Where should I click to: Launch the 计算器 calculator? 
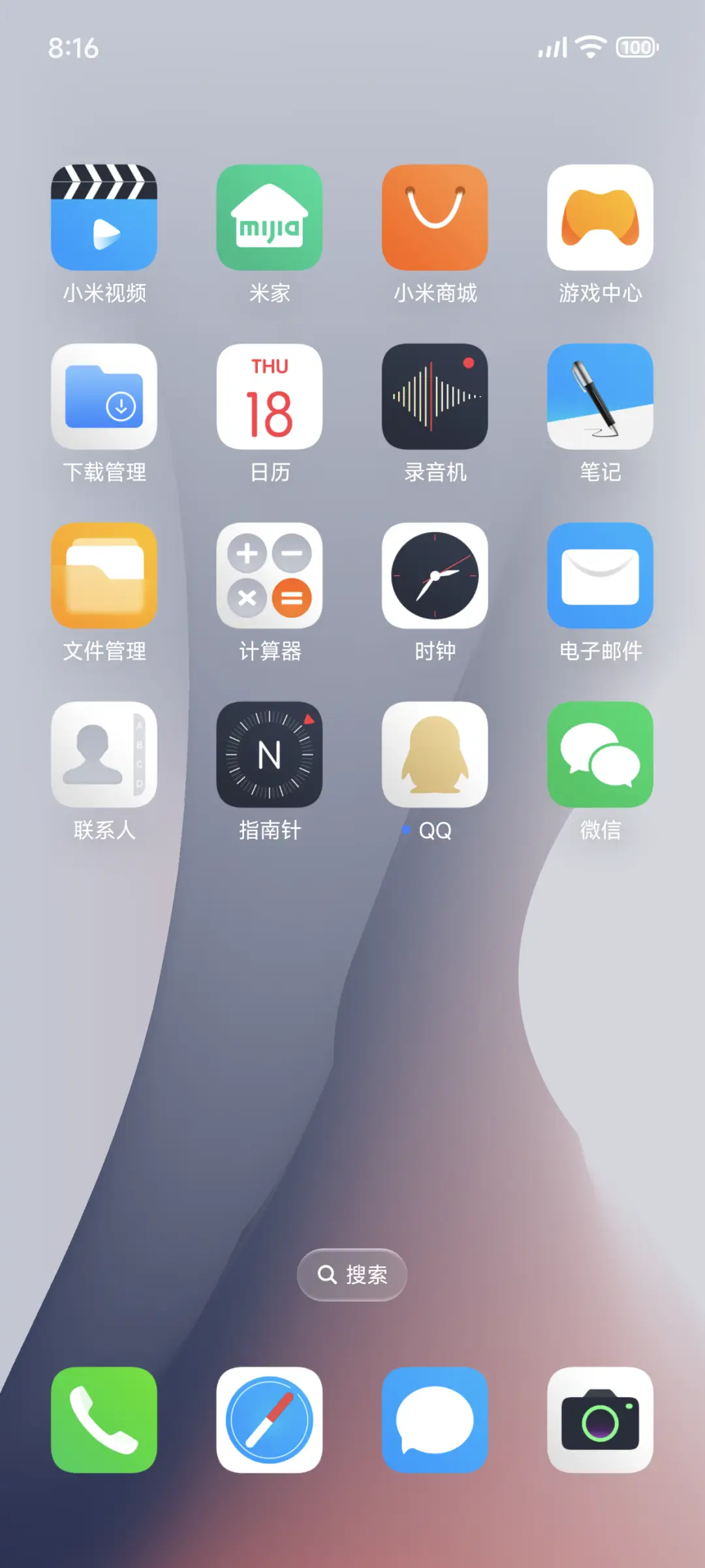270,576
